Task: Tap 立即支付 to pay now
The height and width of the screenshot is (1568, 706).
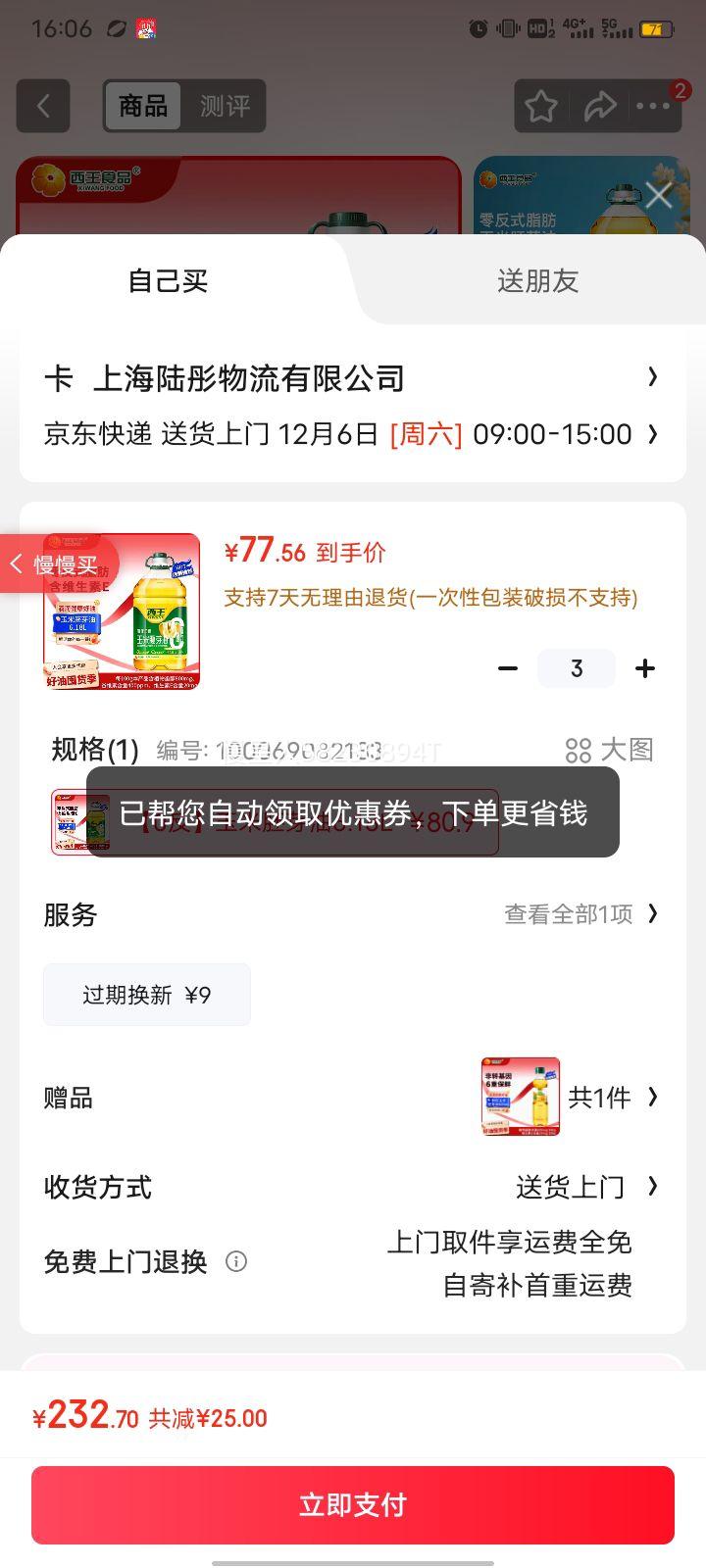Action: pyautogui.click(x=353, y=1504)
